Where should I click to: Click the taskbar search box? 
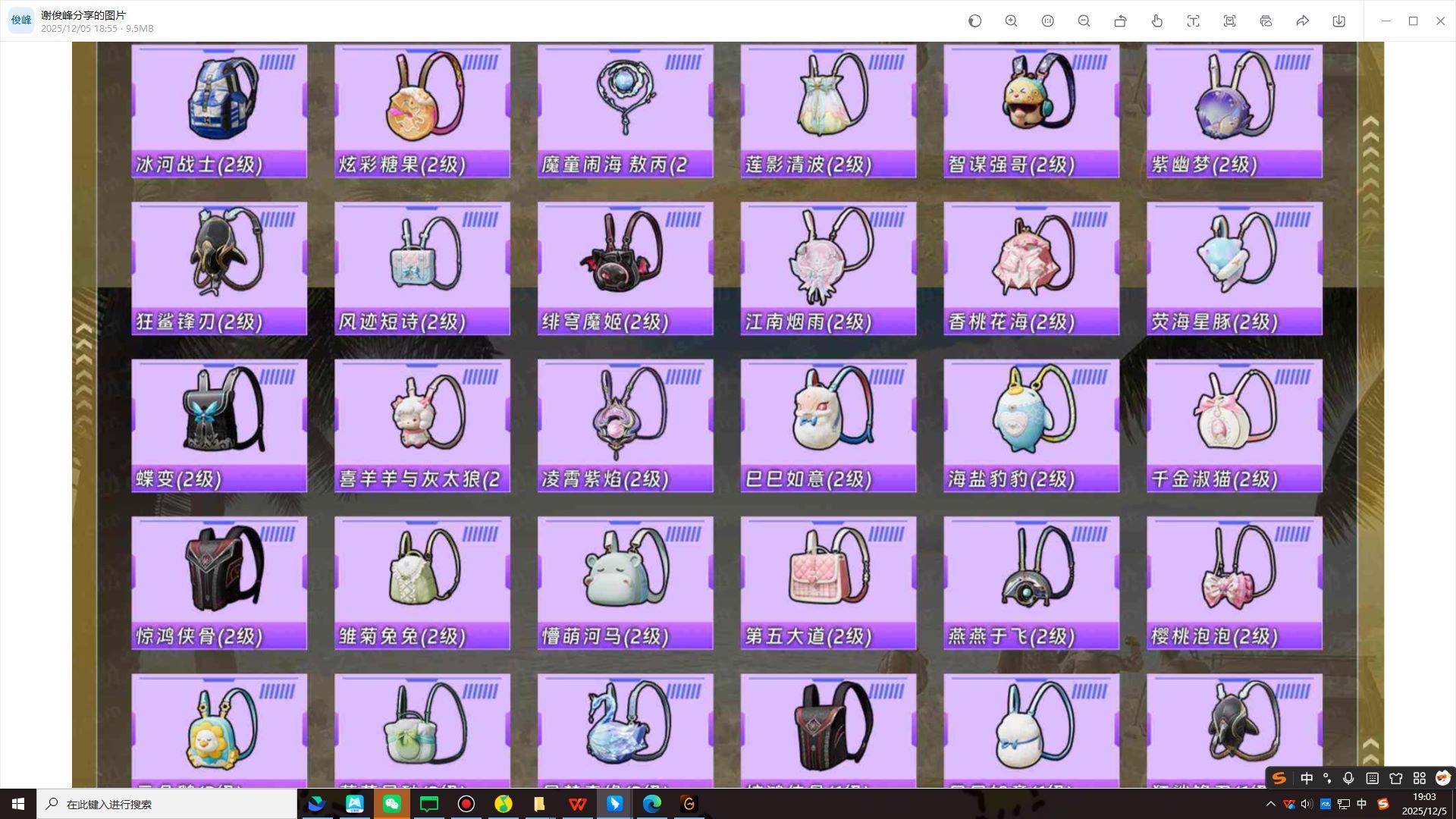point(167,804)
